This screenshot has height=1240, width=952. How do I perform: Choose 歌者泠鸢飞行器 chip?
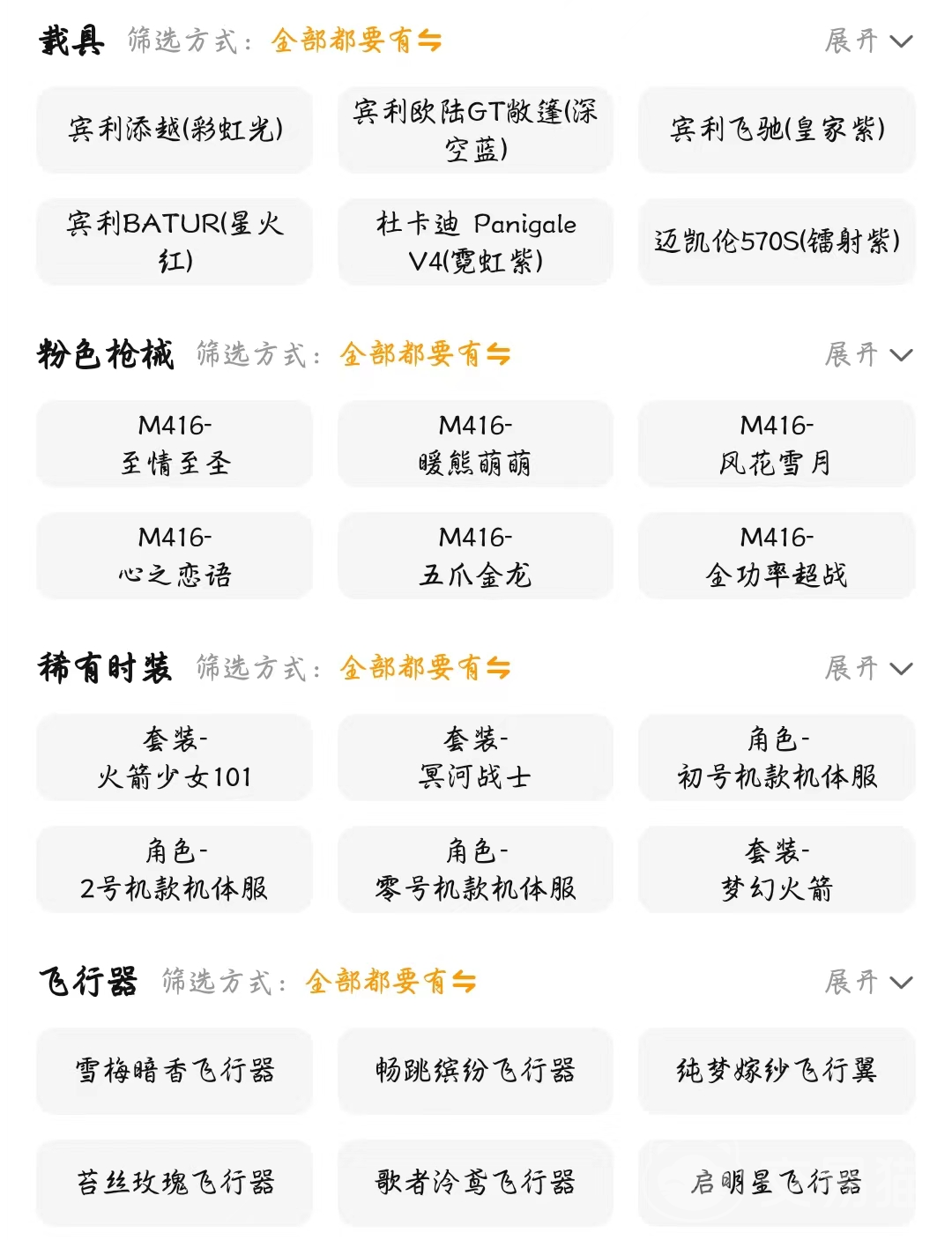475,1183
